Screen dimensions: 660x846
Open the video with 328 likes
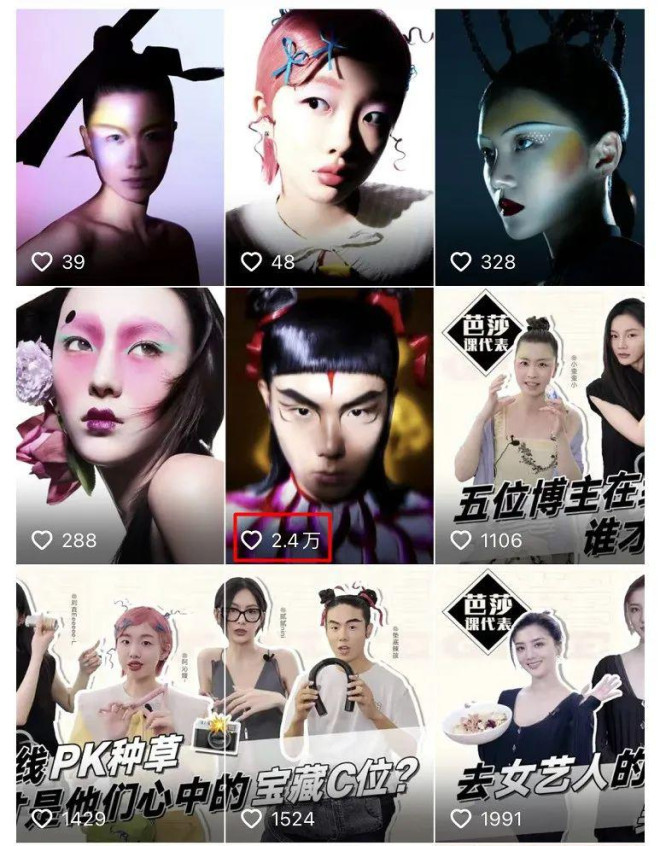(539, 147)
